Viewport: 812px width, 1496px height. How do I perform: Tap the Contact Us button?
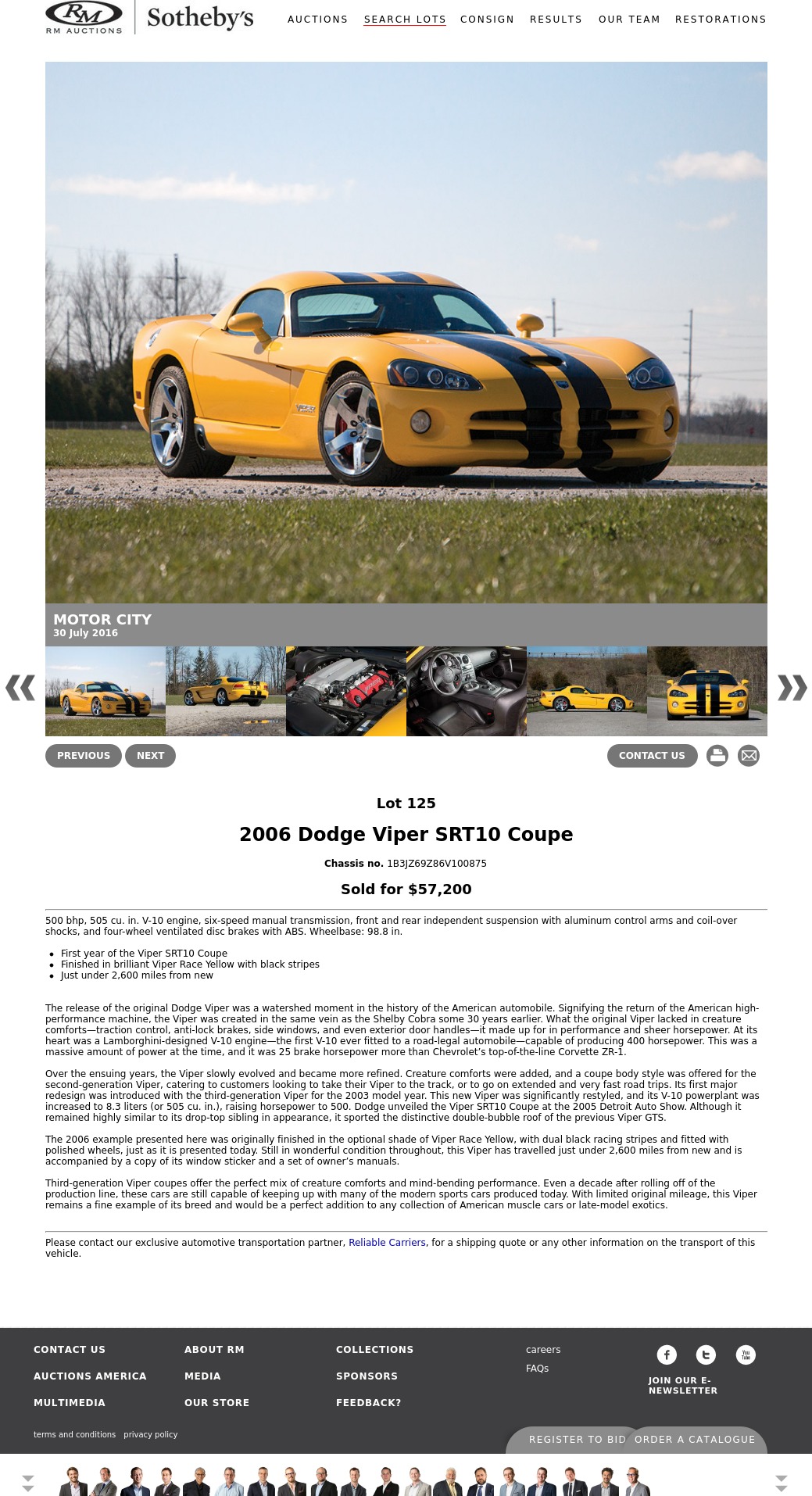(x=652, y=756)
